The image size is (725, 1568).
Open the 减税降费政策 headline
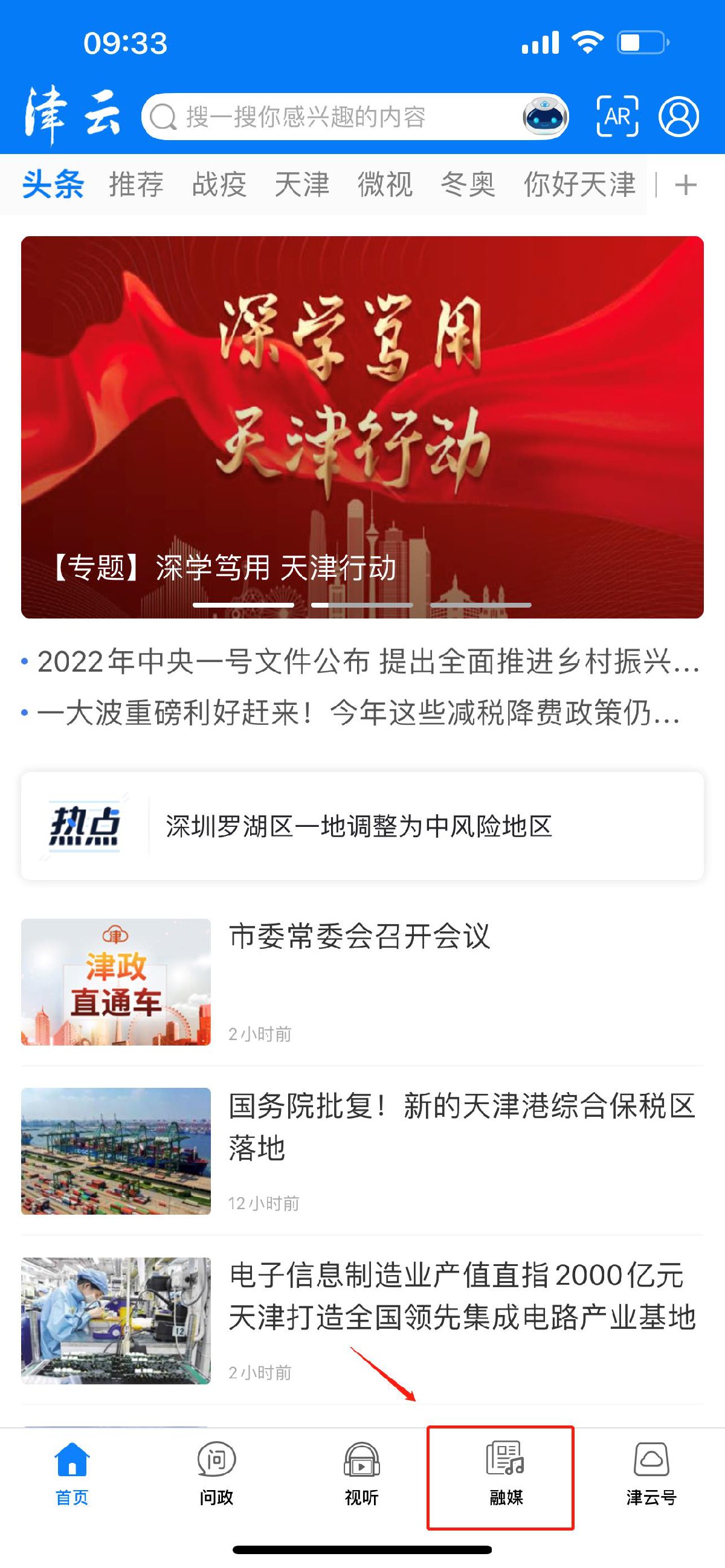click(359, 713)
